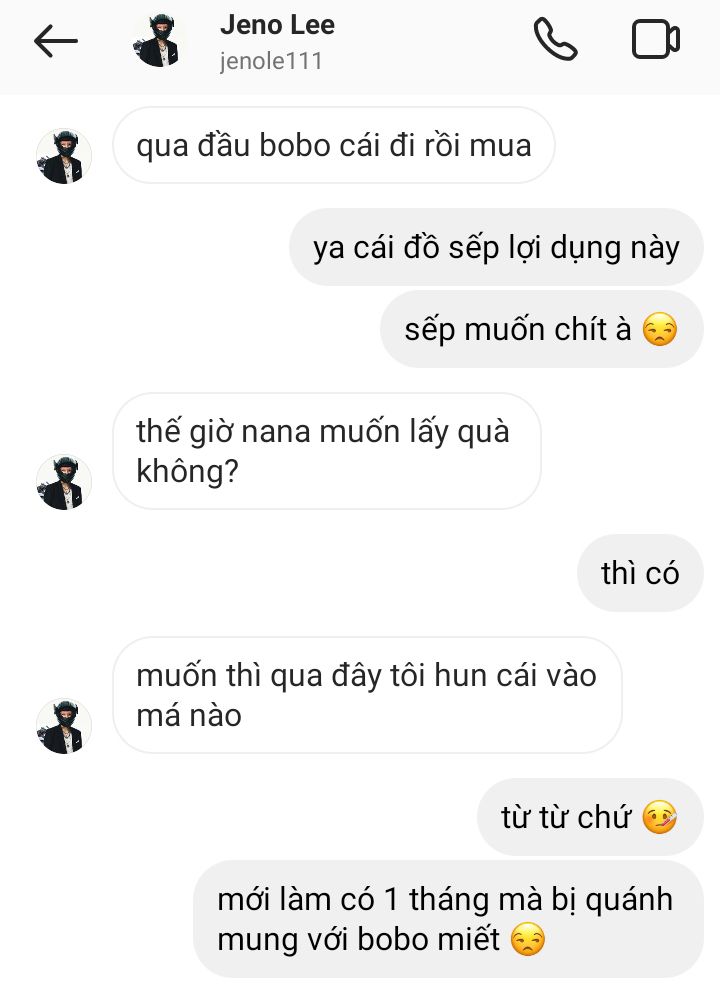Image resolution: width=720 pixels, height=993 pixels.
Task: Start a voice call with Jeno Lee
Action: tap(555, 40)
